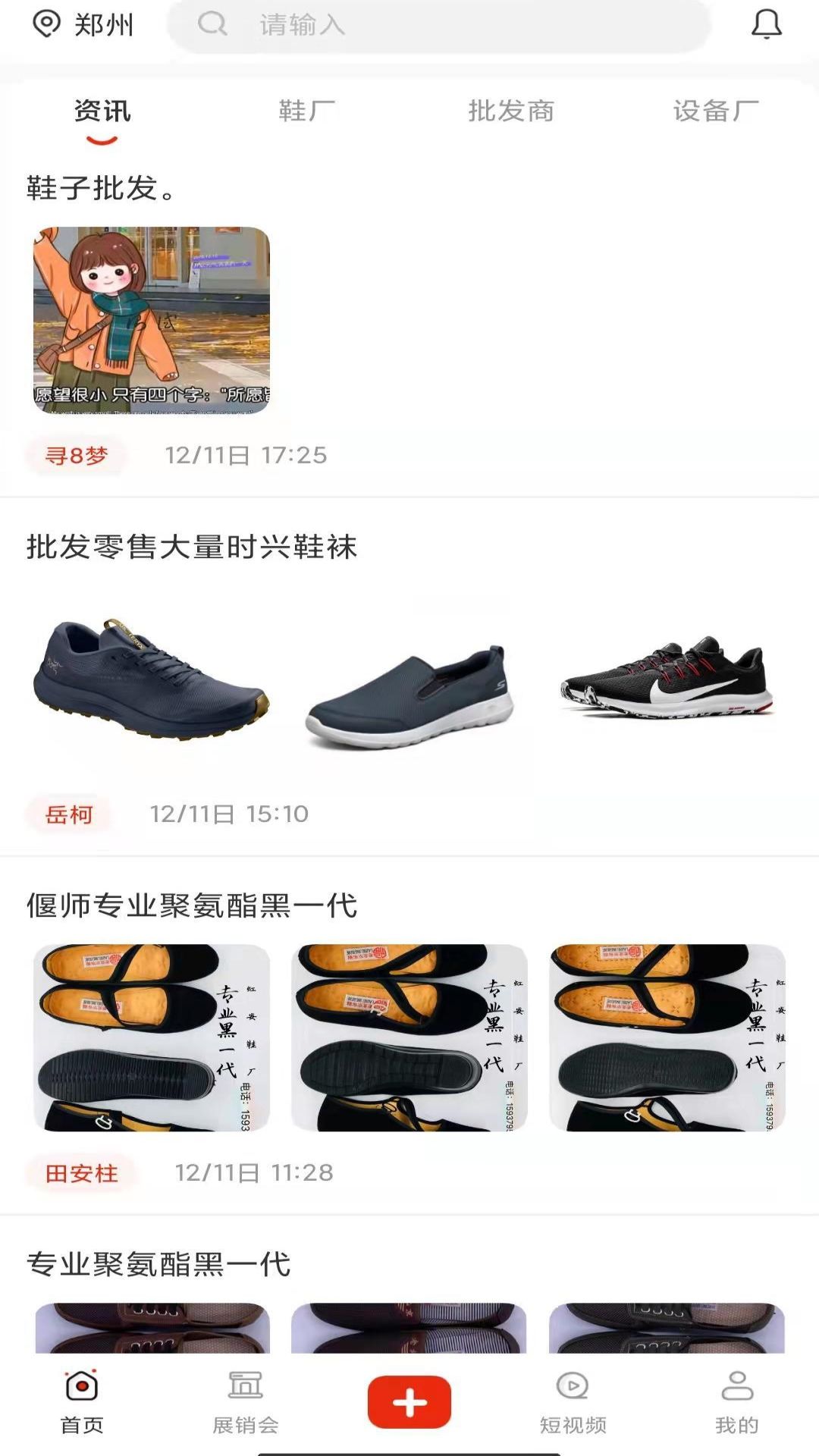Switch to the 鞋厂 tab
Viewport: 819px width, 1456px height.
pyautogui.click(x=306, y=111)
